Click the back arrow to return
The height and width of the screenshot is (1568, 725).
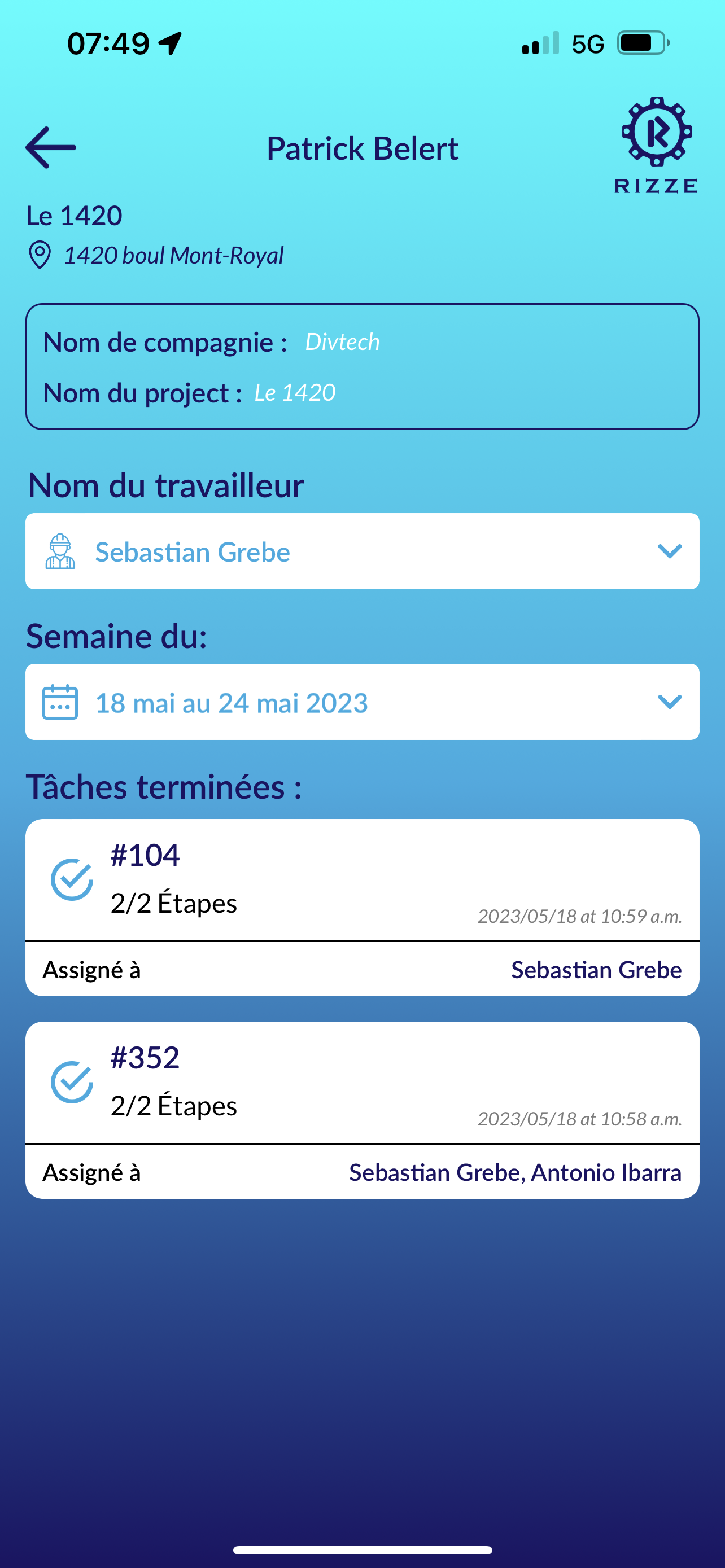click(51, 148)
